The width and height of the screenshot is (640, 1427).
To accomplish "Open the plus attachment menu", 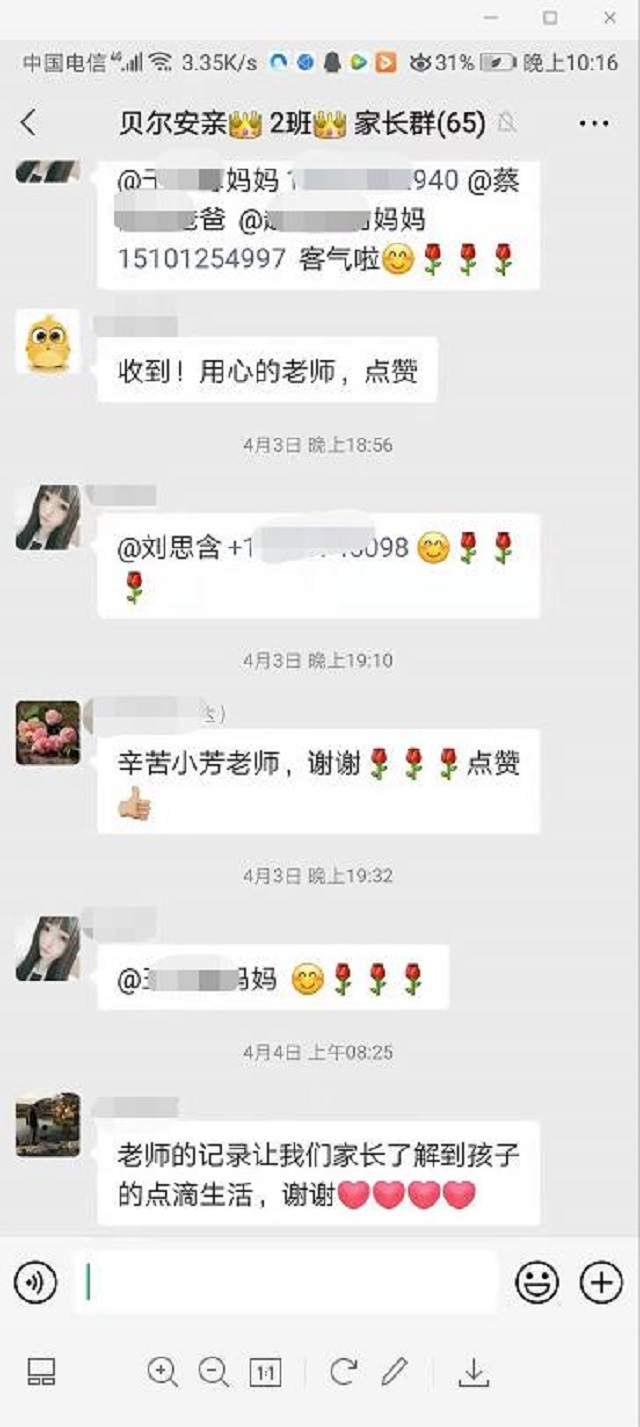I will tap(601, 1282).
